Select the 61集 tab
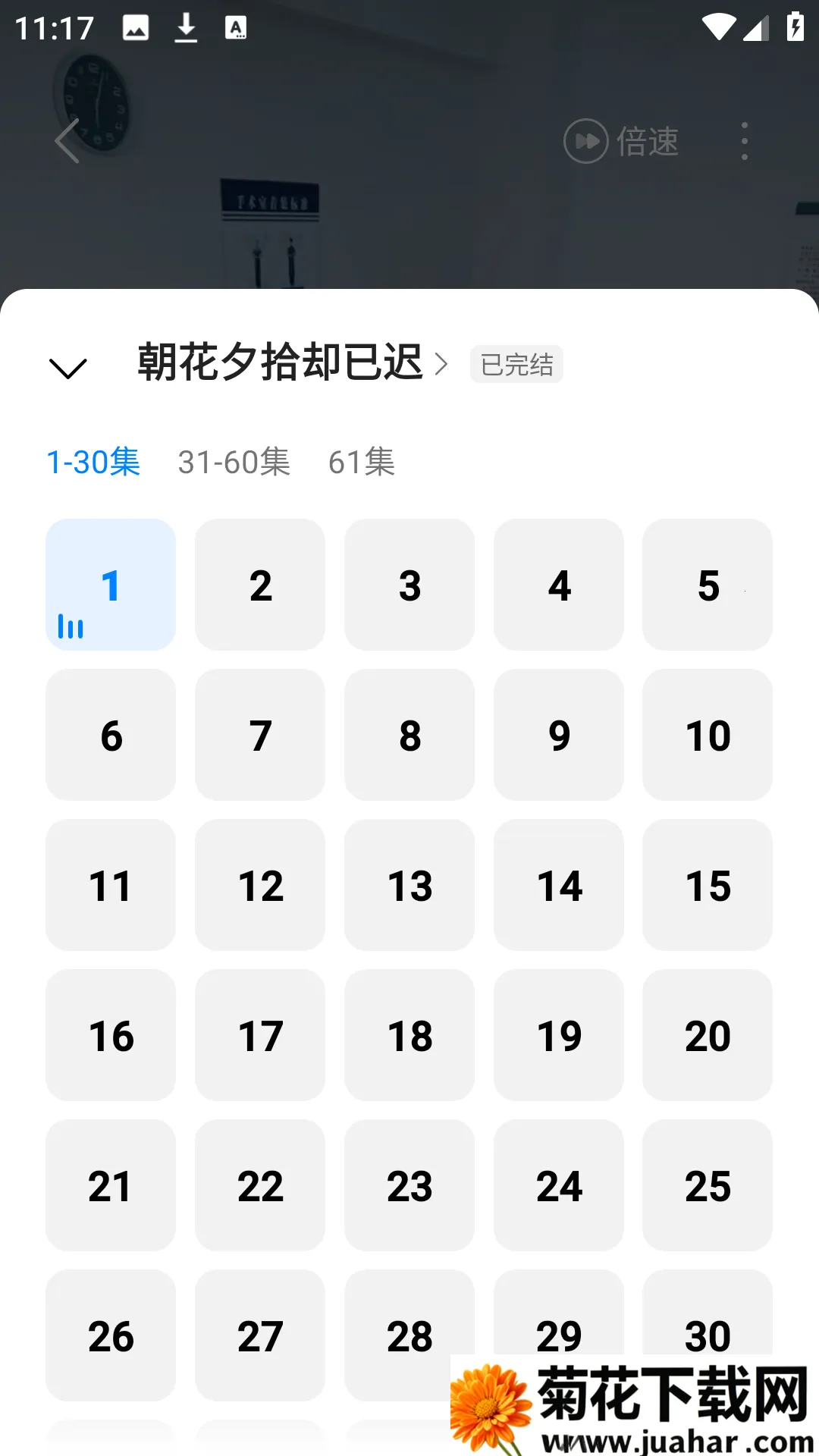This screenshot has height=1456, width=819. tap(362, 462)
